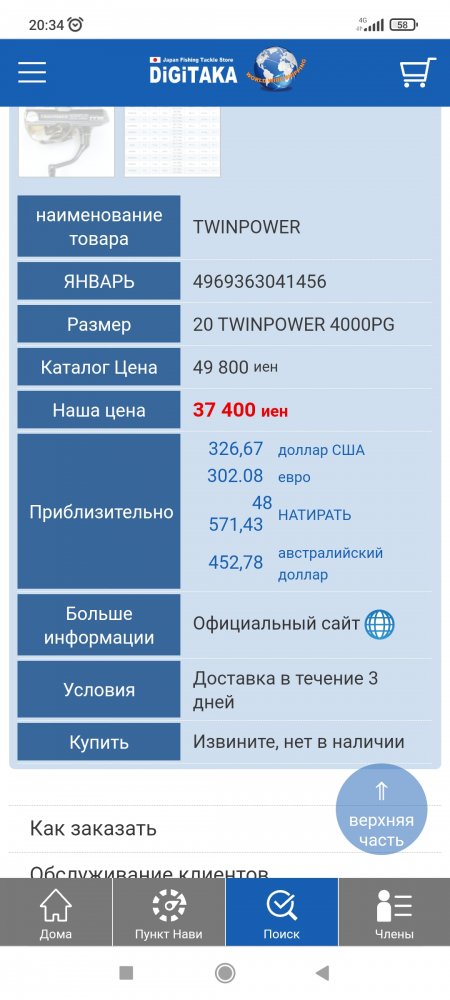
Task: Tap the system back button
Action: [323, 973]
